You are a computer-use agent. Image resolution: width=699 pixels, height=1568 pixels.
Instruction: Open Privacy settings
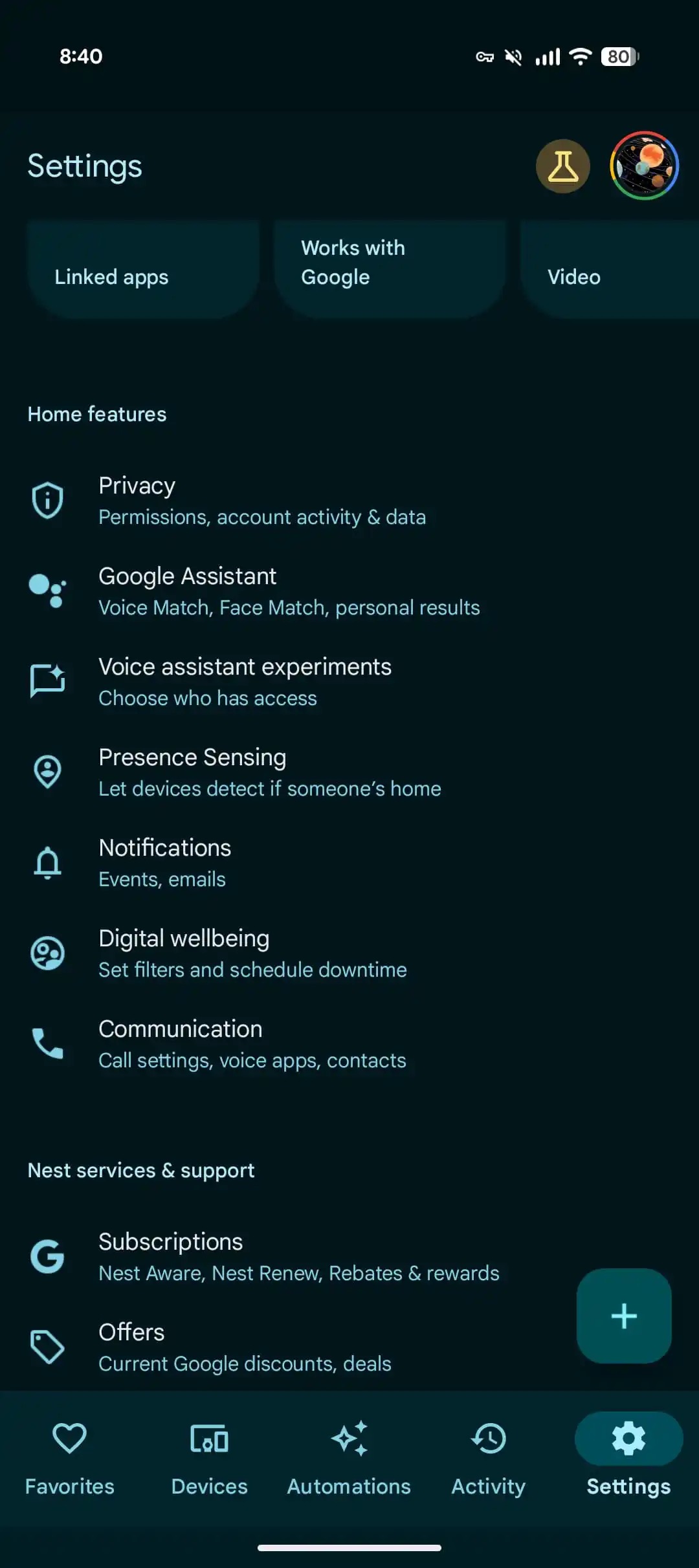(x=349, y=501)
